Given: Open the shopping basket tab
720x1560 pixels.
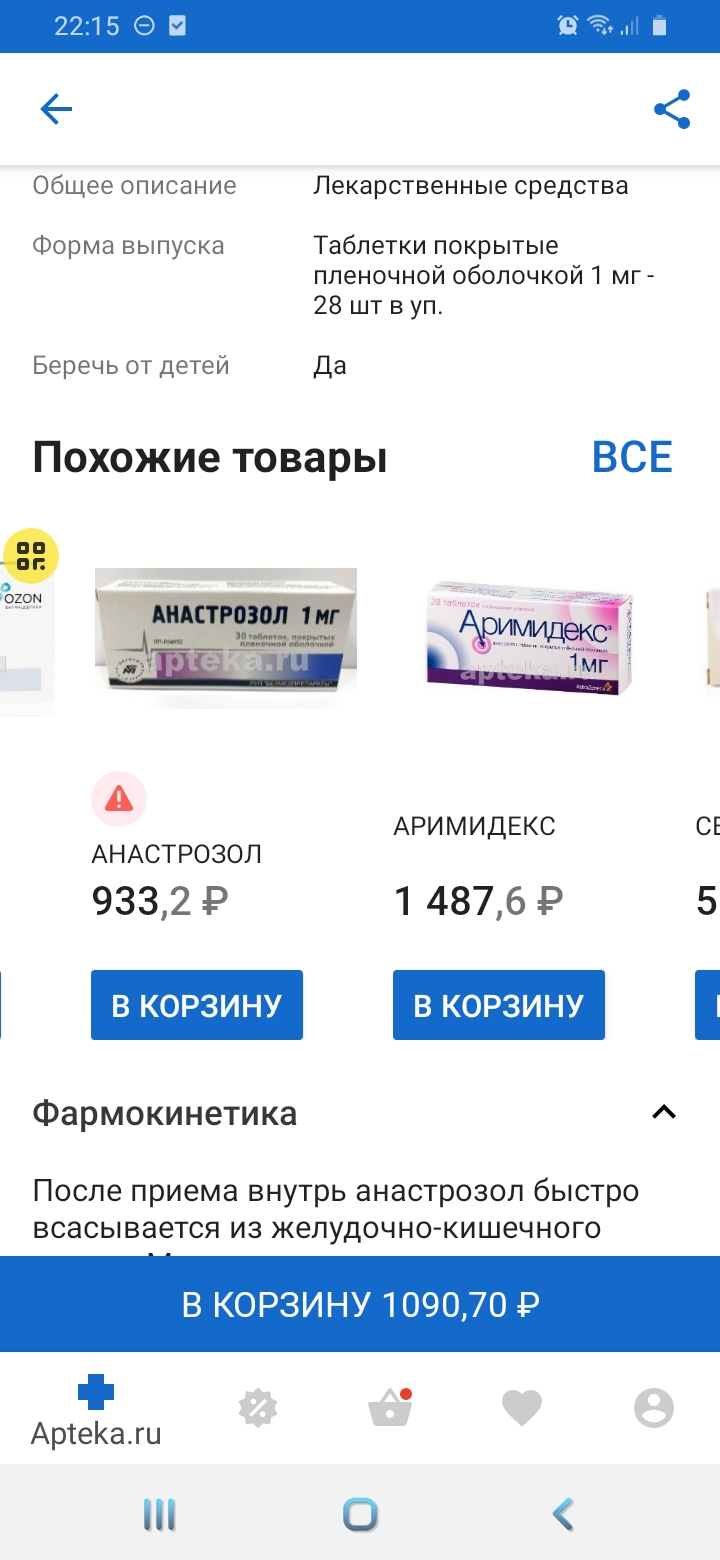Looking at the screenshot, I should (x=390, y=1407).
